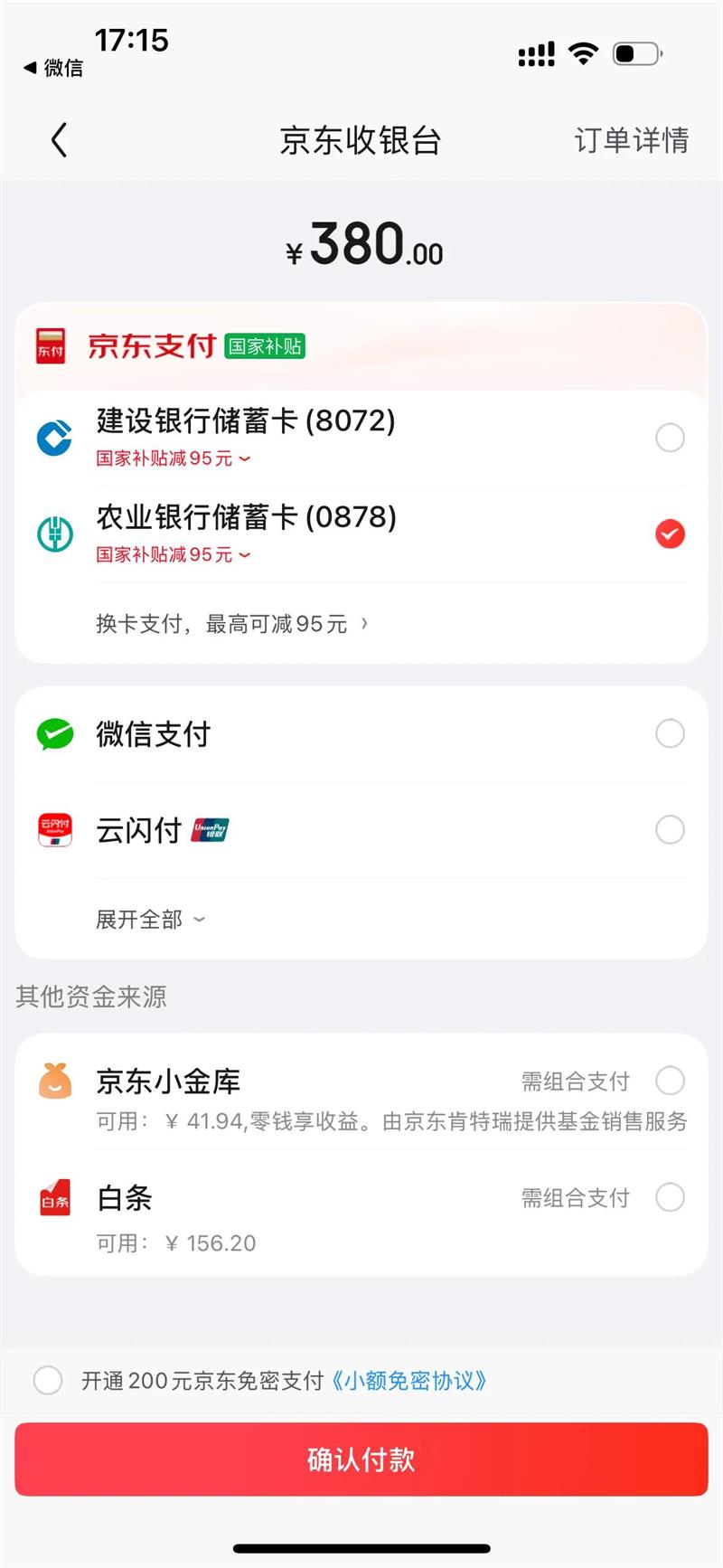Screen dimensions: 723x1568
Task: Select 农业银行储蓄卡 (0878)
Action: click(x=669, y=534)
